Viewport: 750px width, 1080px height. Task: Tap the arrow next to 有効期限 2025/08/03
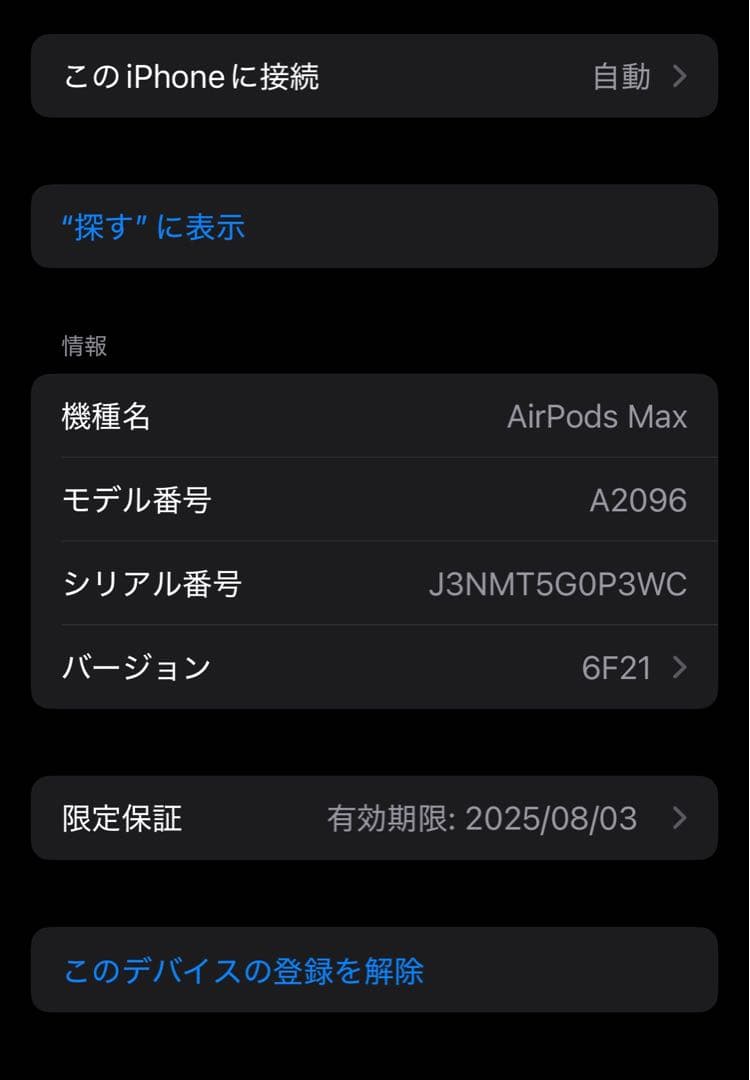[679, 818]
